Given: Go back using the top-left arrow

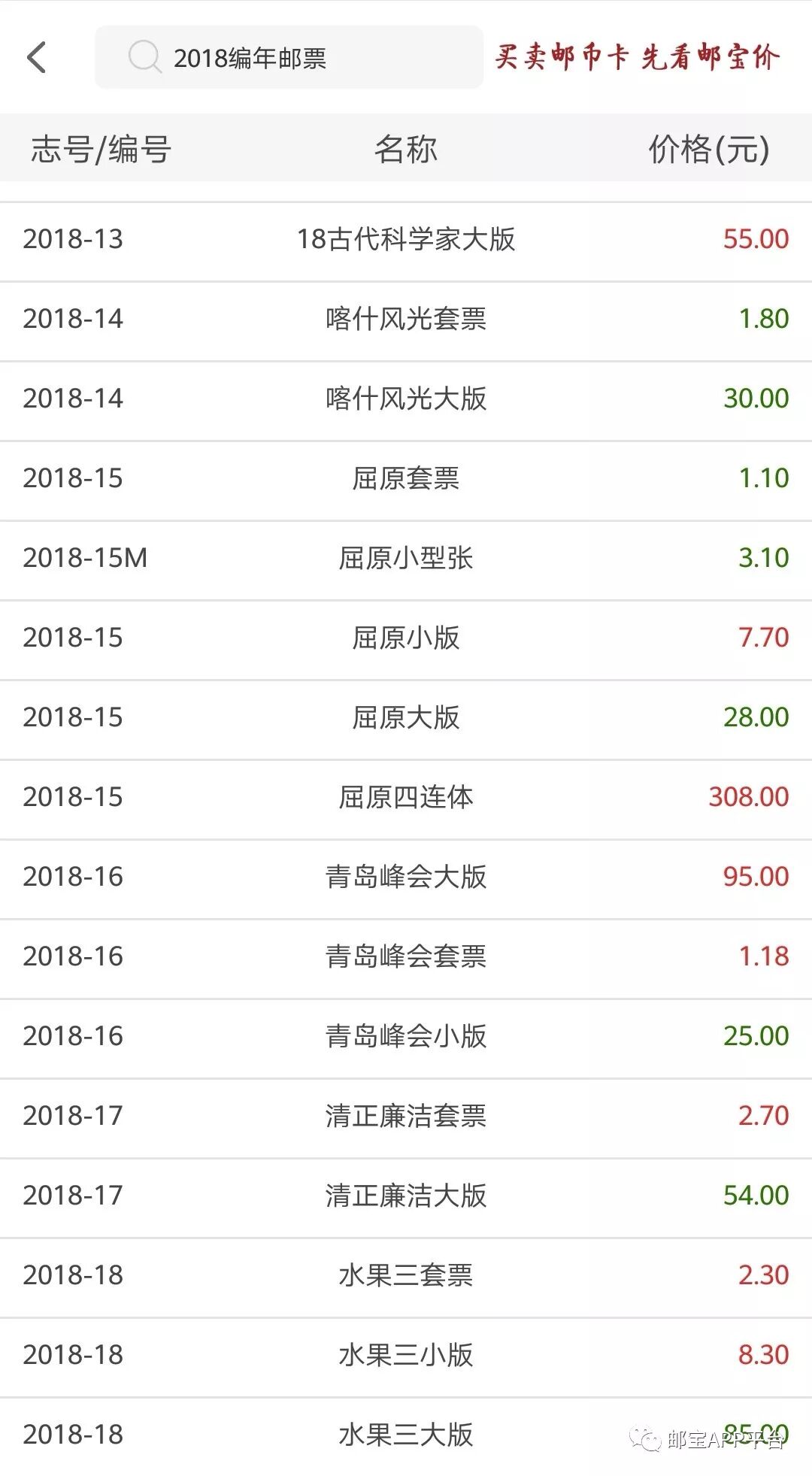Looking at the screenshot, I should (37, 58).
